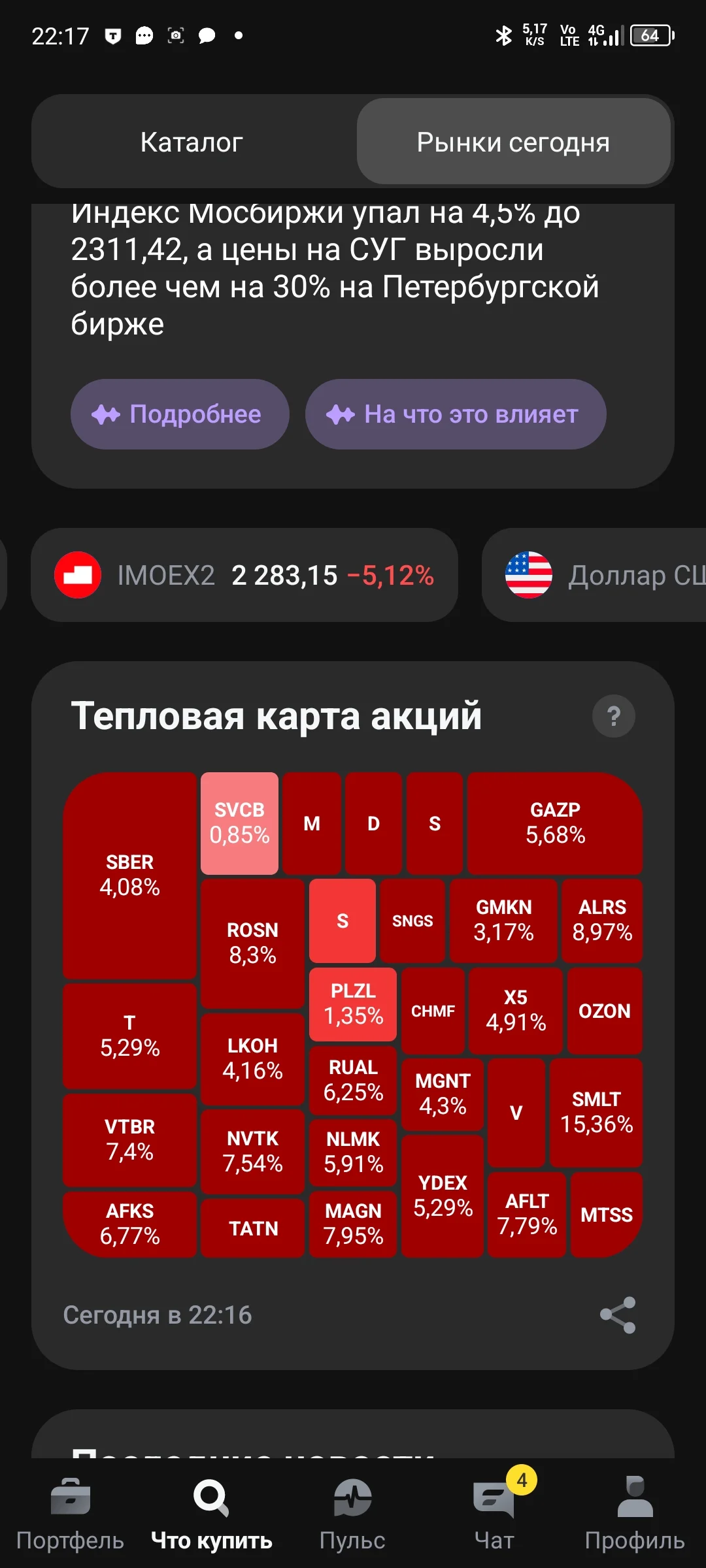Share the stock heat map
706x1568 pixels.
pyautogui.click(x=618, y=1315)
